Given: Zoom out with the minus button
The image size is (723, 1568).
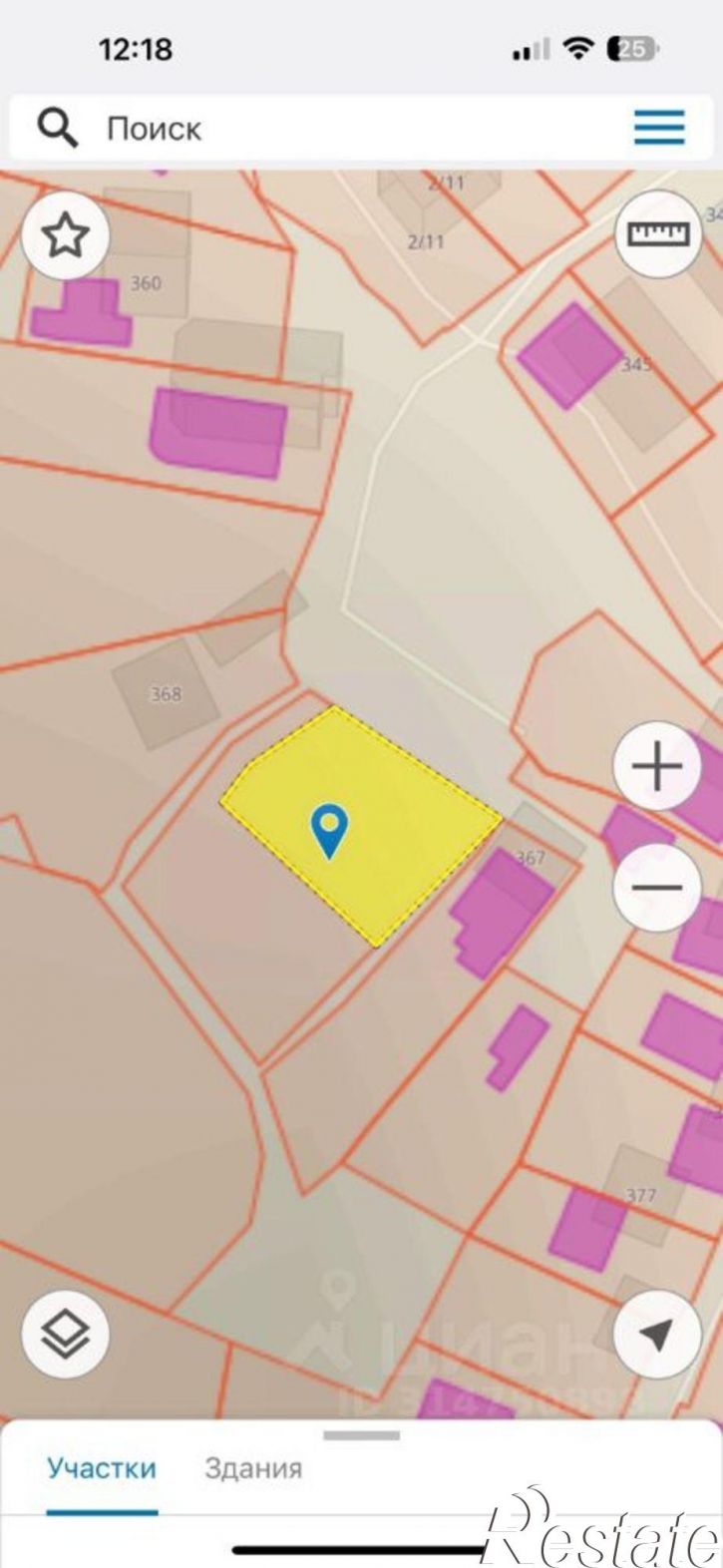Looking at the screenshot, I should [x=657, y=888].
